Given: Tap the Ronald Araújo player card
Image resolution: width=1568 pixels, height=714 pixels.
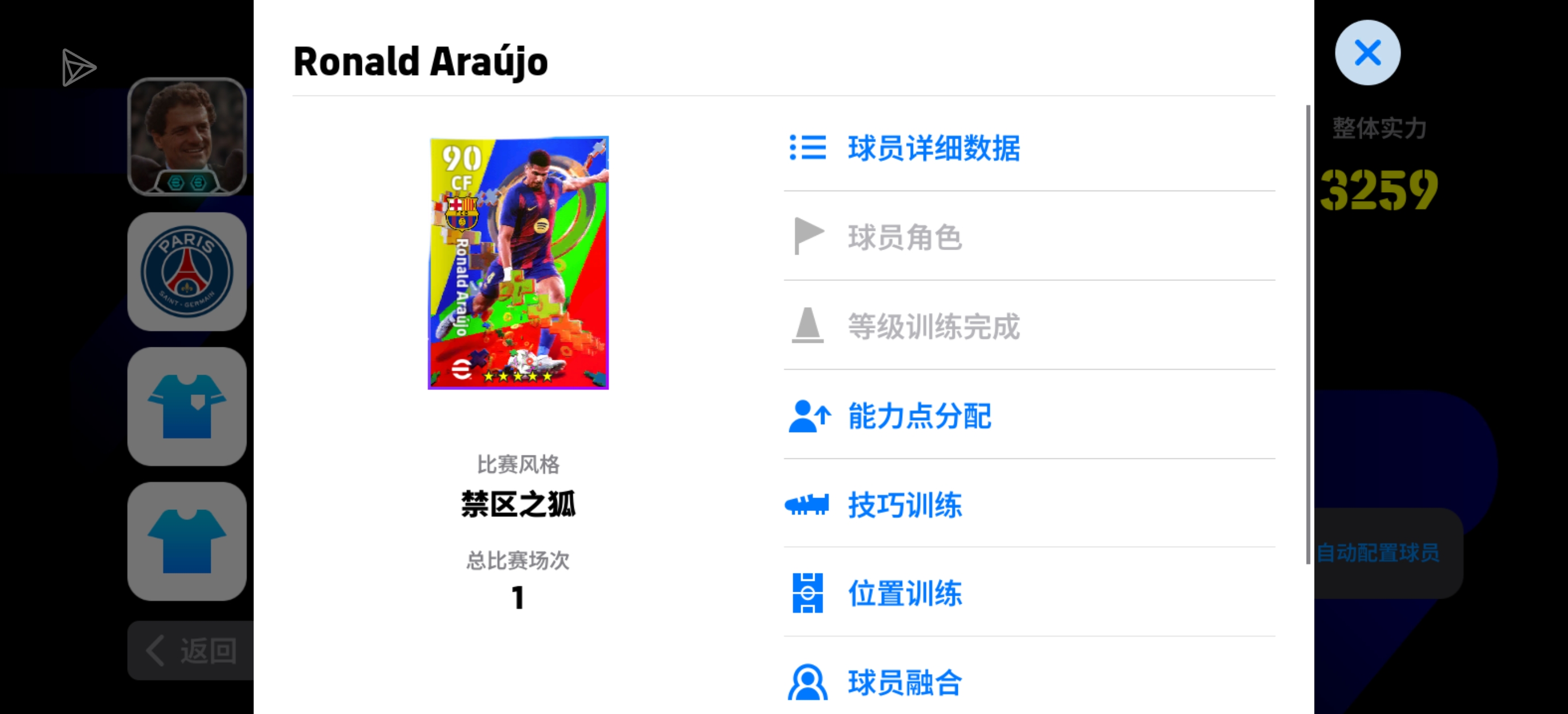Looking at the screenshot, I should point(518,263).
